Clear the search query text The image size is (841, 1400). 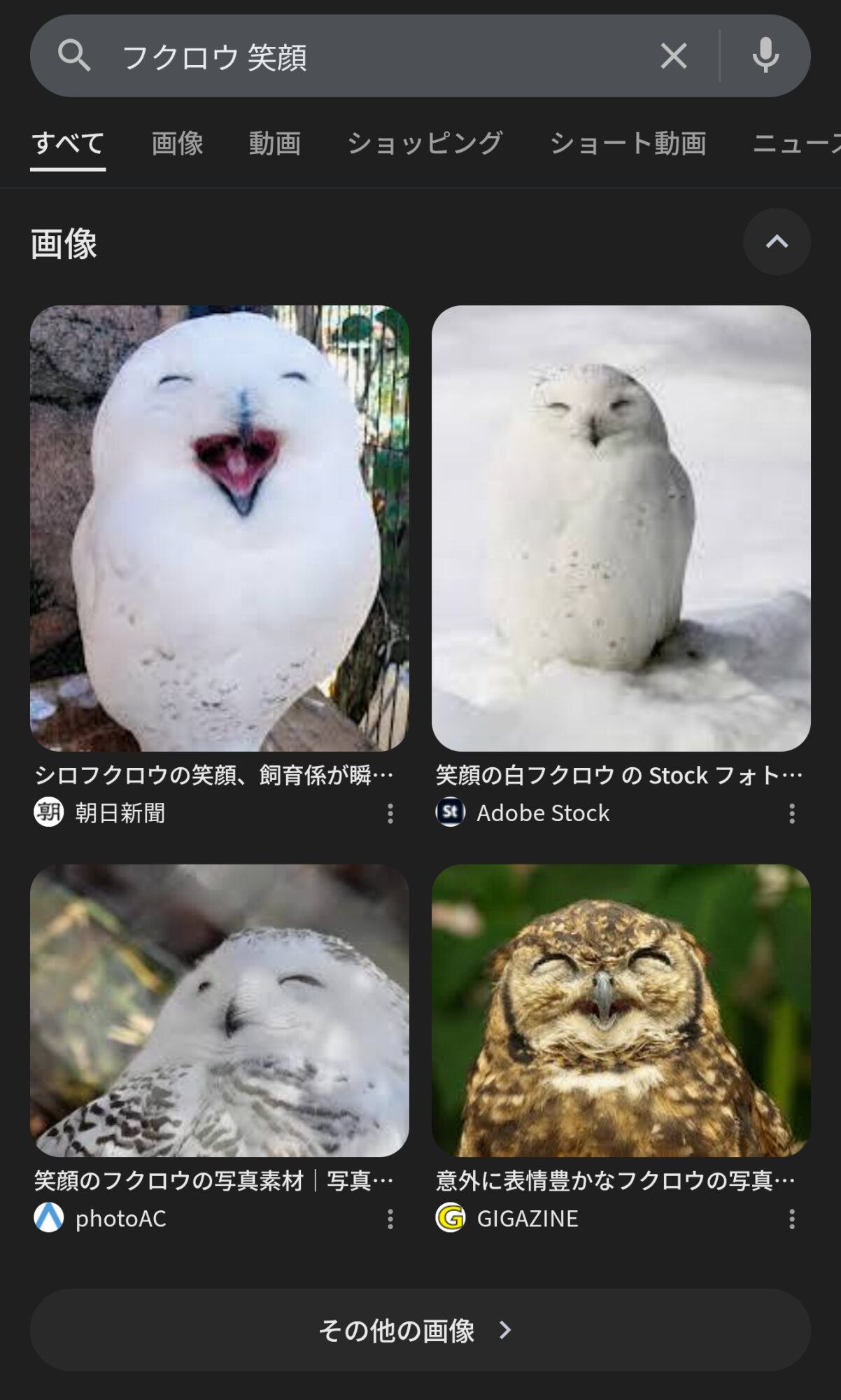(673, 56)
